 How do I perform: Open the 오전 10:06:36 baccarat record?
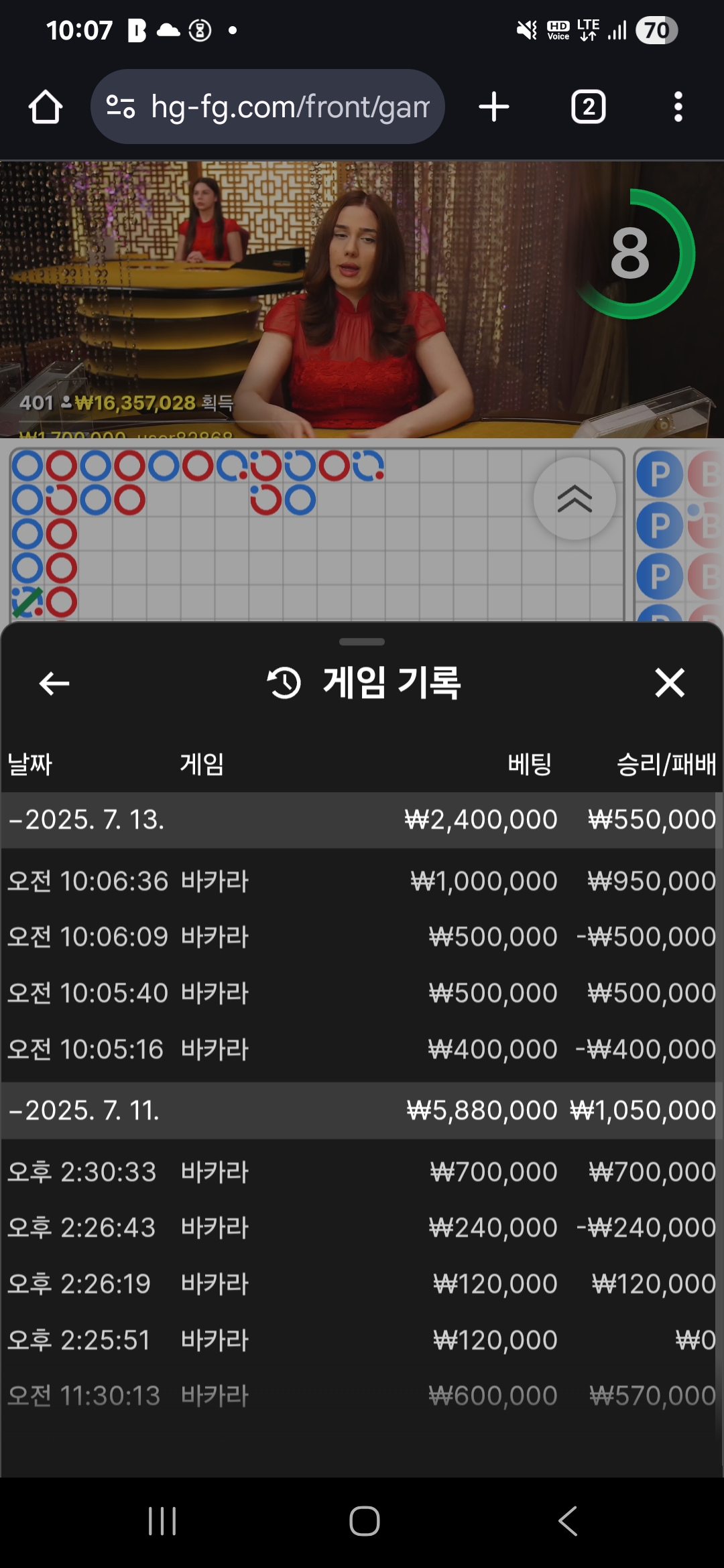pyautogui.click(x=359, y=881)
